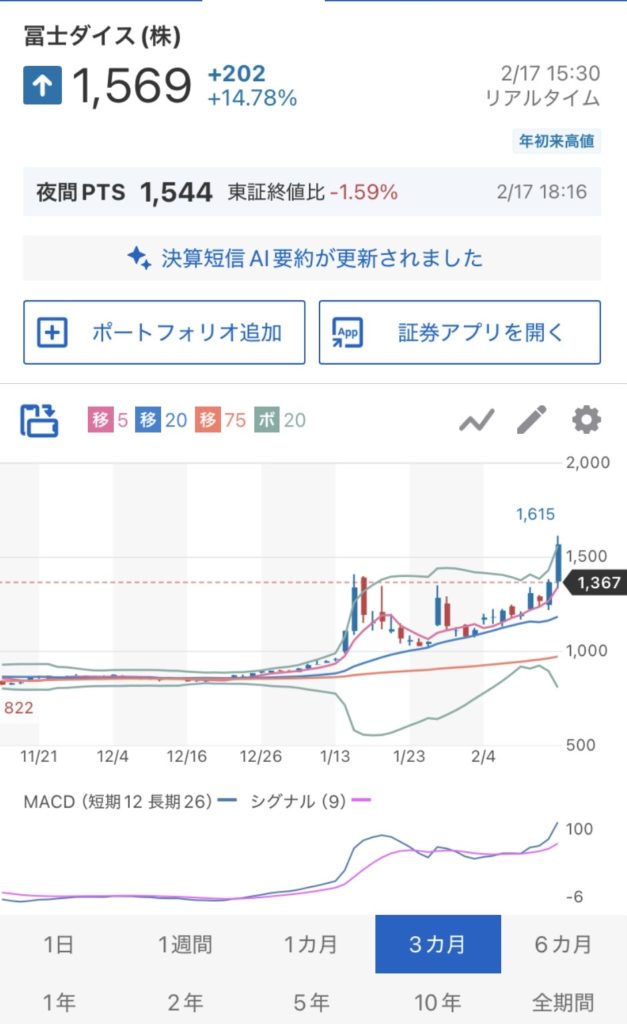The image size is (627, 1024).
Task: Switch chart range to 1週間
Action: [x=187, y=944]
